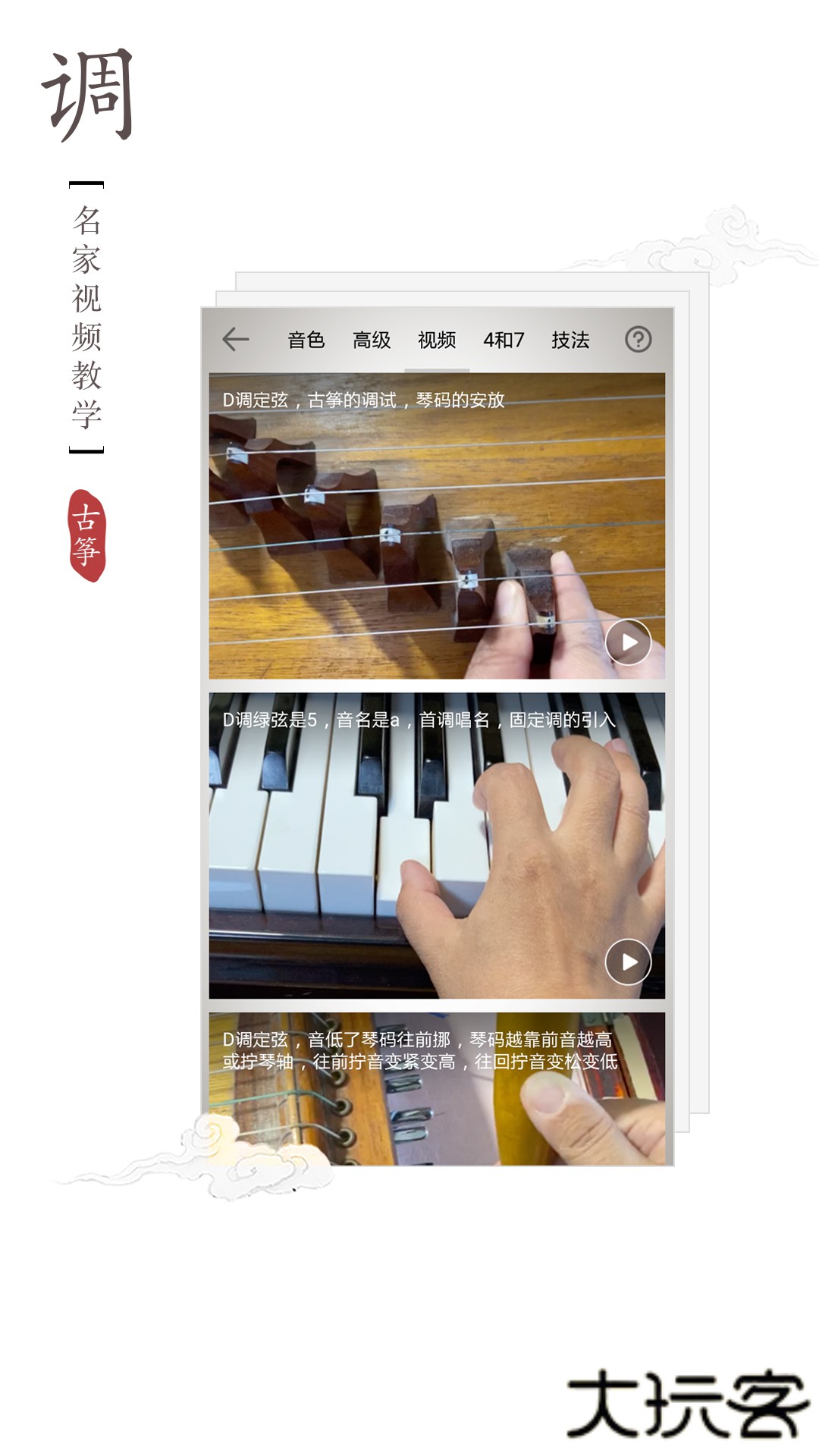The image size is (819, 1456).
Task: Switch to the 高级 tab
Action: [x=369, y=341]
